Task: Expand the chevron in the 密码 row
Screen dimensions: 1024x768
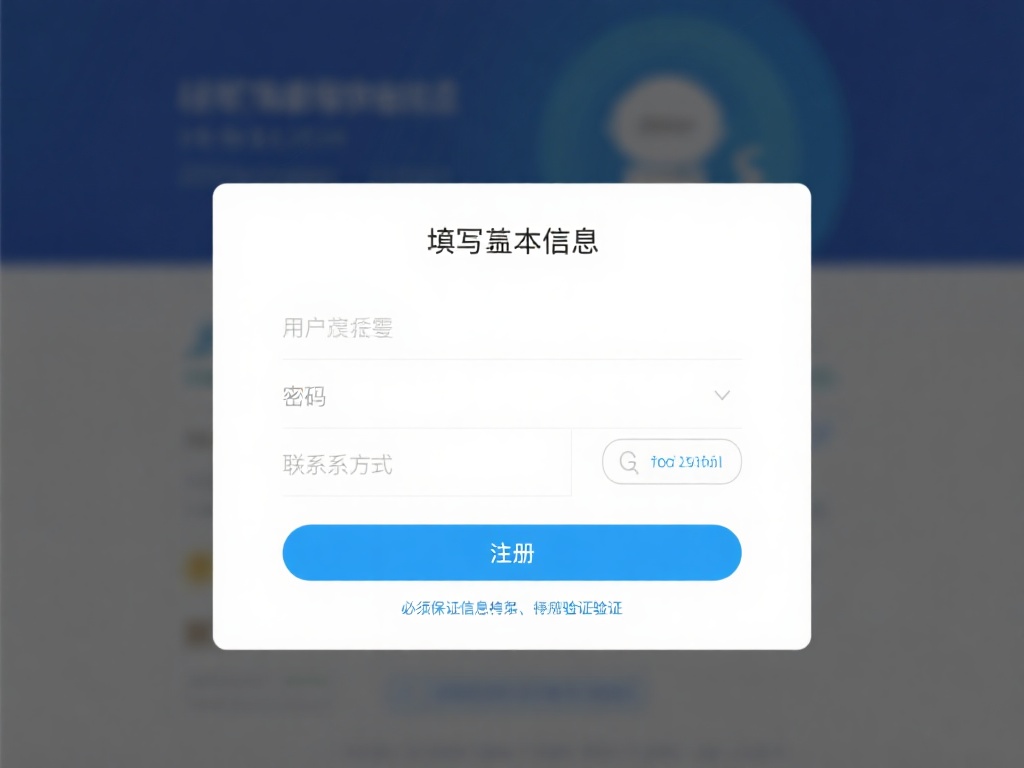Action: tap(722, 395)
